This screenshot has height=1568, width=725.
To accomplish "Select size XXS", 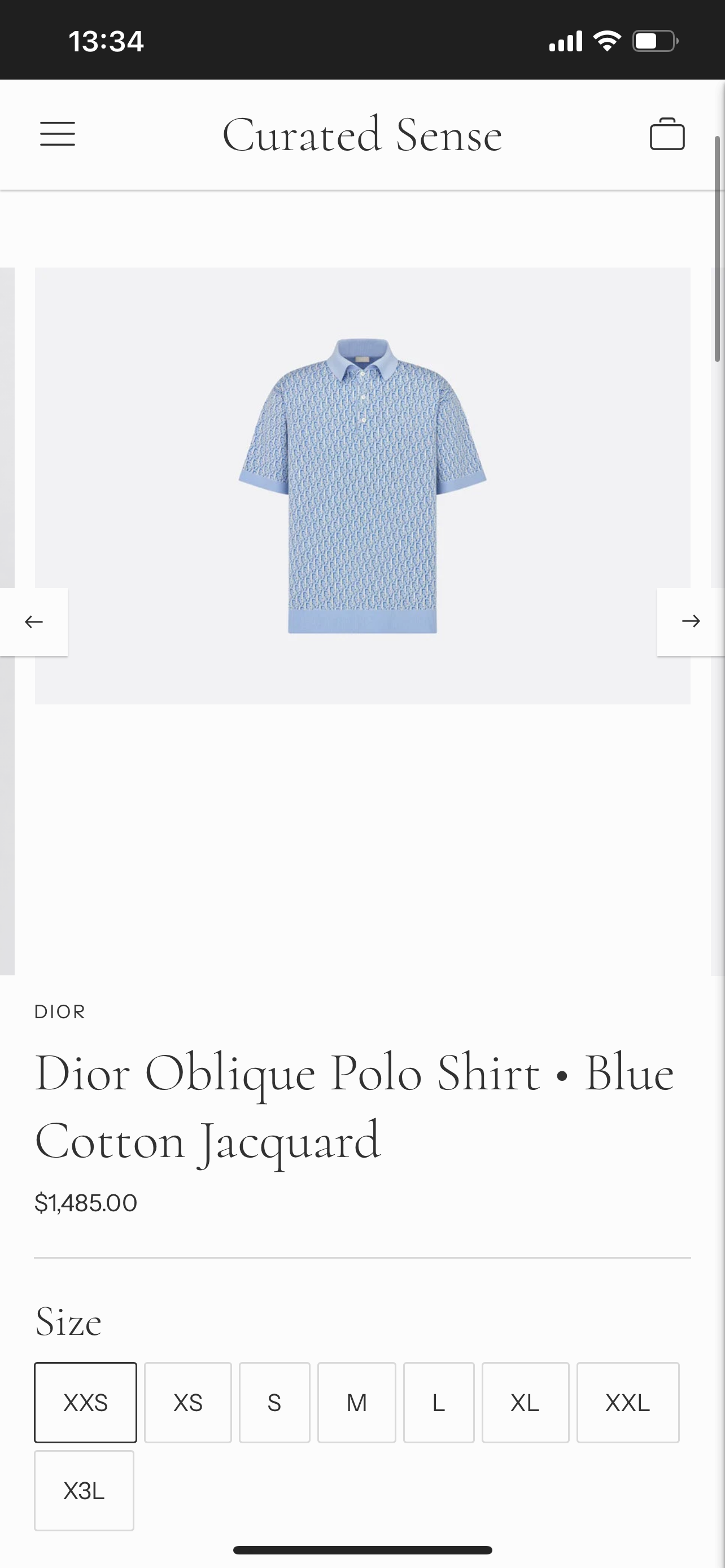I will (85, 1403).
